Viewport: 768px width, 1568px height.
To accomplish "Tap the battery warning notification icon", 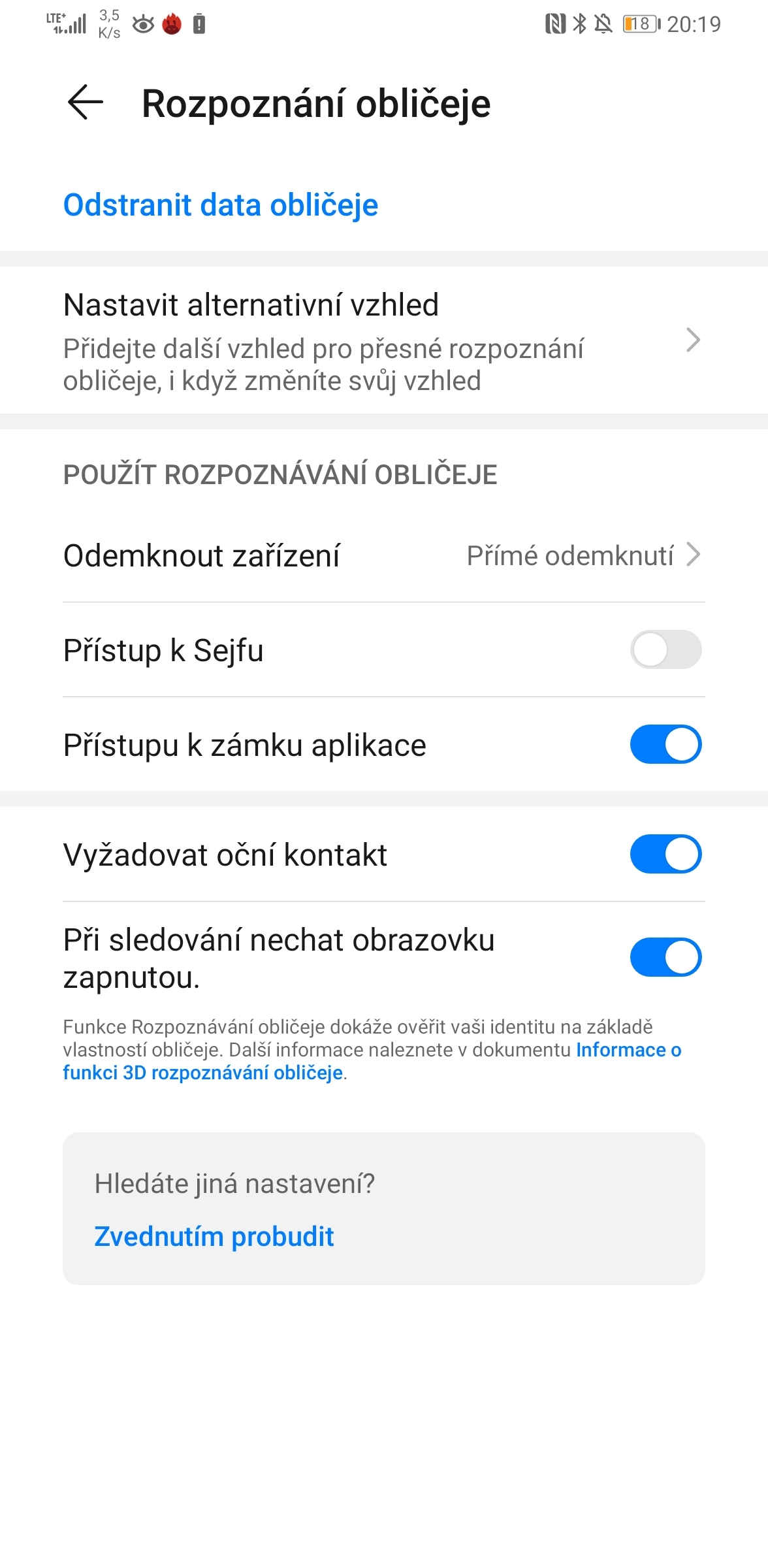I will pyautogui.click(x=199, y=24).
